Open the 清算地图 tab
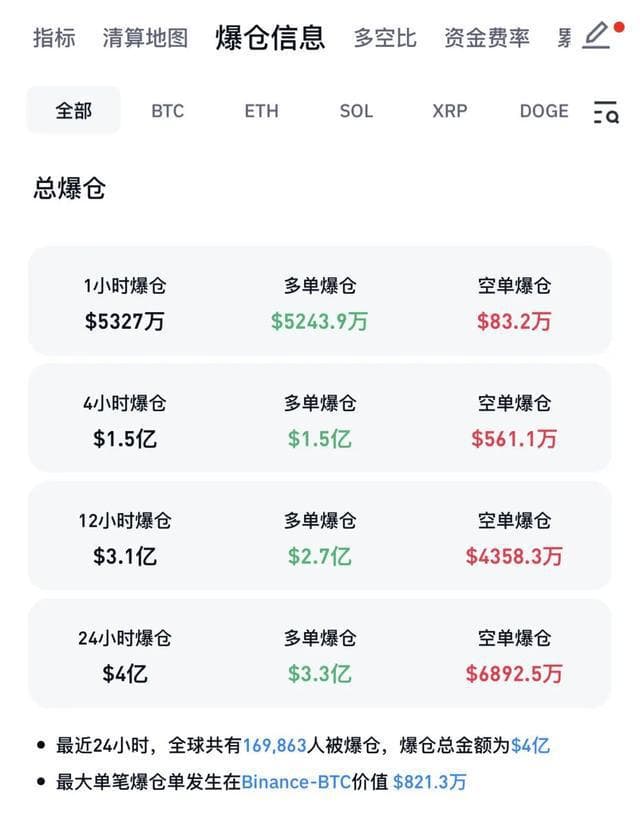 [145, 38]
